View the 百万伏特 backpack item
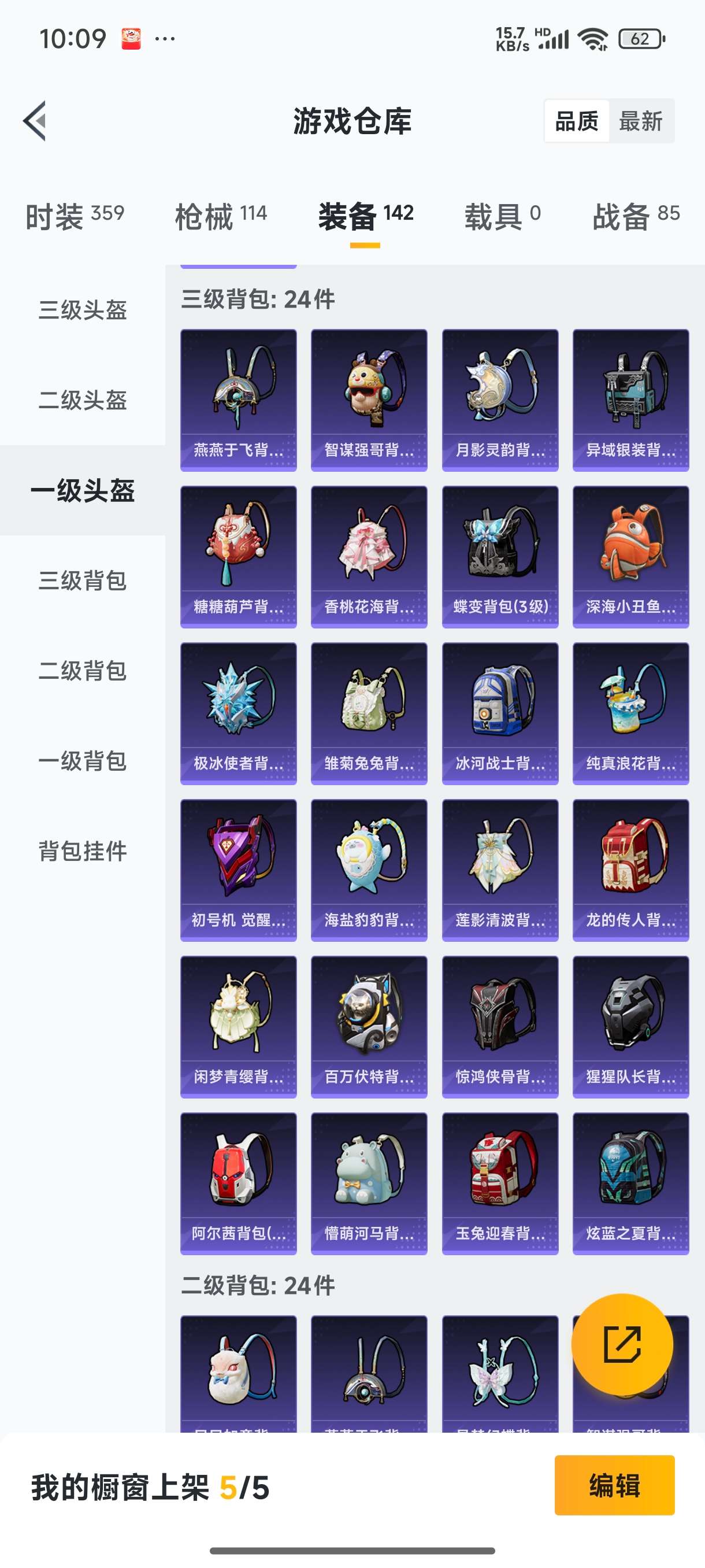This screenshot has height=1568, width=705. [369, 1026]
